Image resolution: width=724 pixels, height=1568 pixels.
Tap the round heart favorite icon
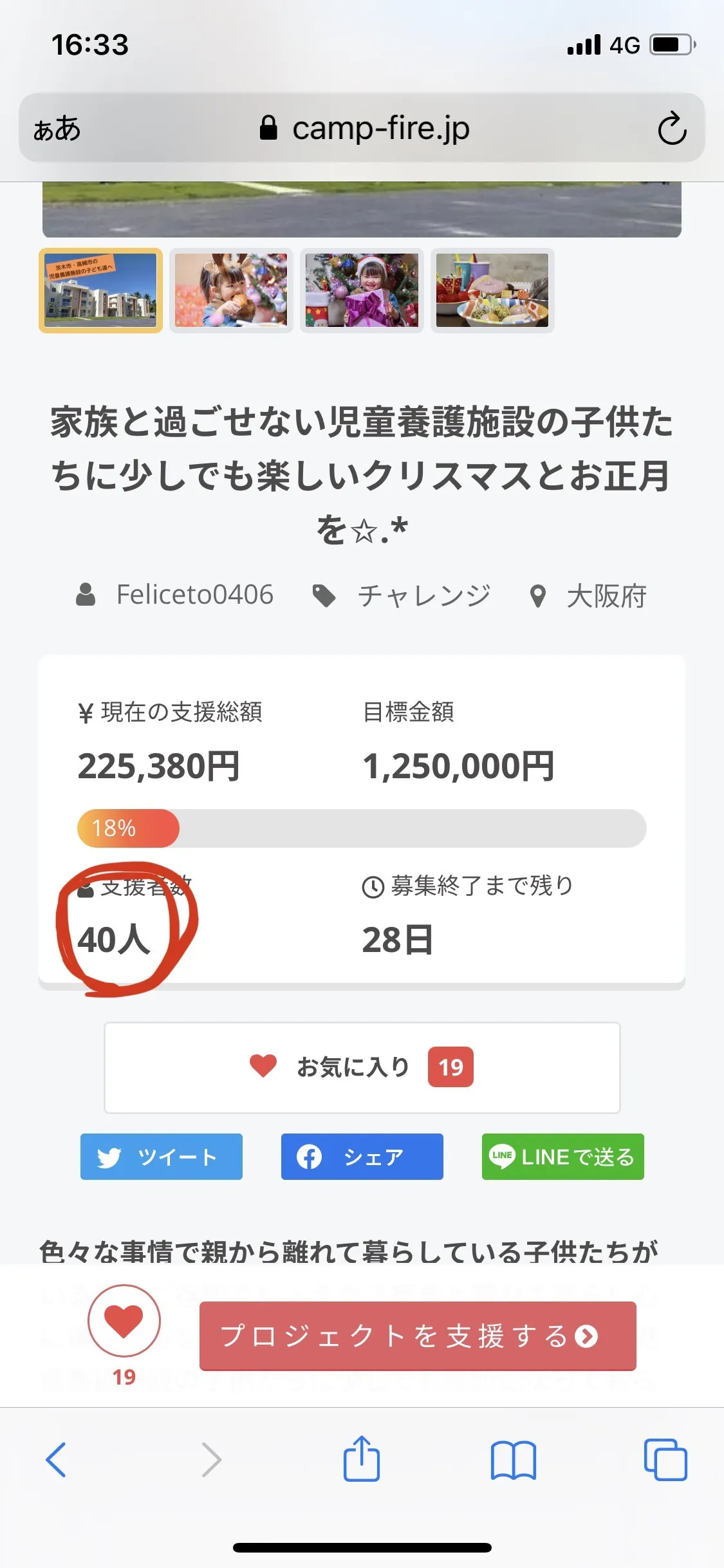[124, 1321]
